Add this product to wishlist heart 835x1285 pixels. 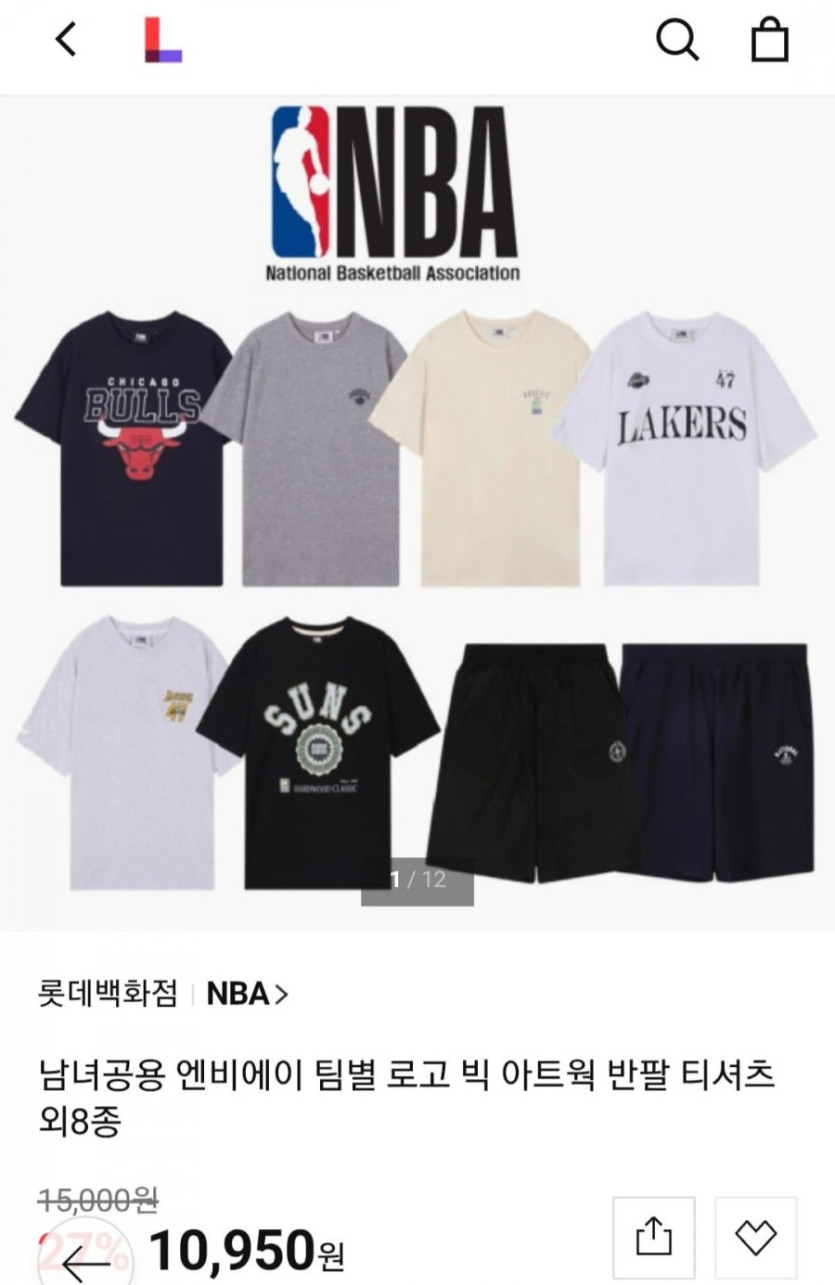point(756,1238)
